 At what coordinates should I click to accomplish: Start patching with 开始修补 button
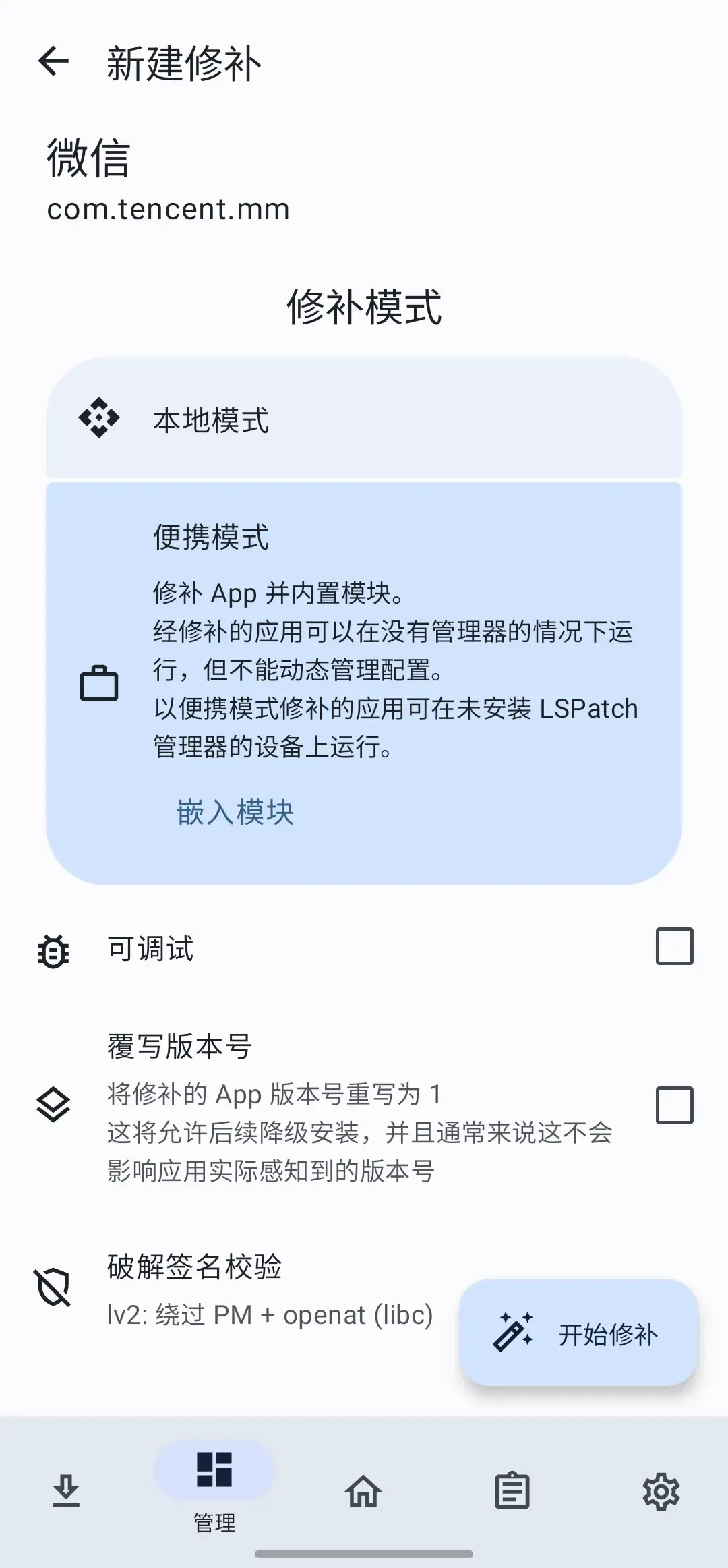[x=578, y=1334]
